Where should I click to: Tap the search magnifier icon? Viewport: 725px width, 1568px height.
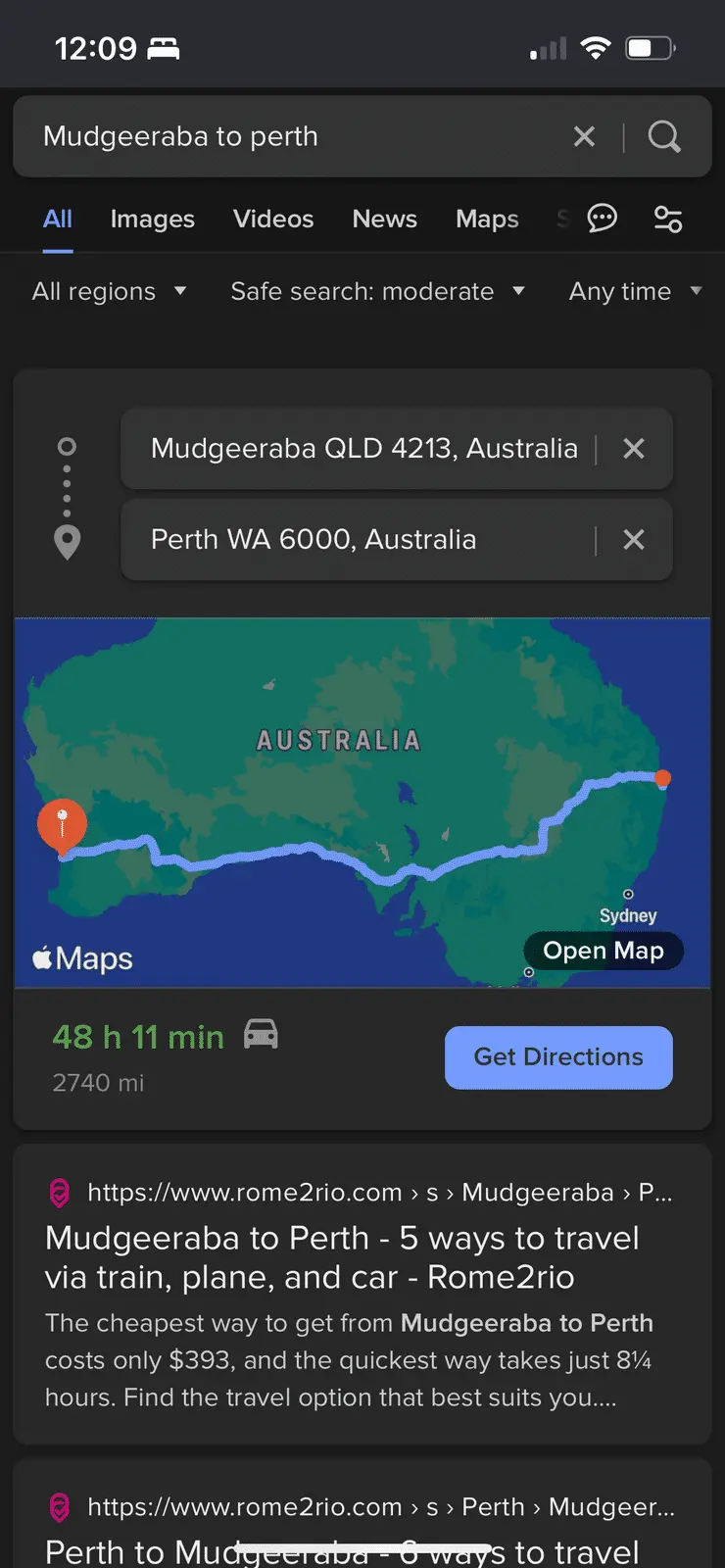pos(664,136)
